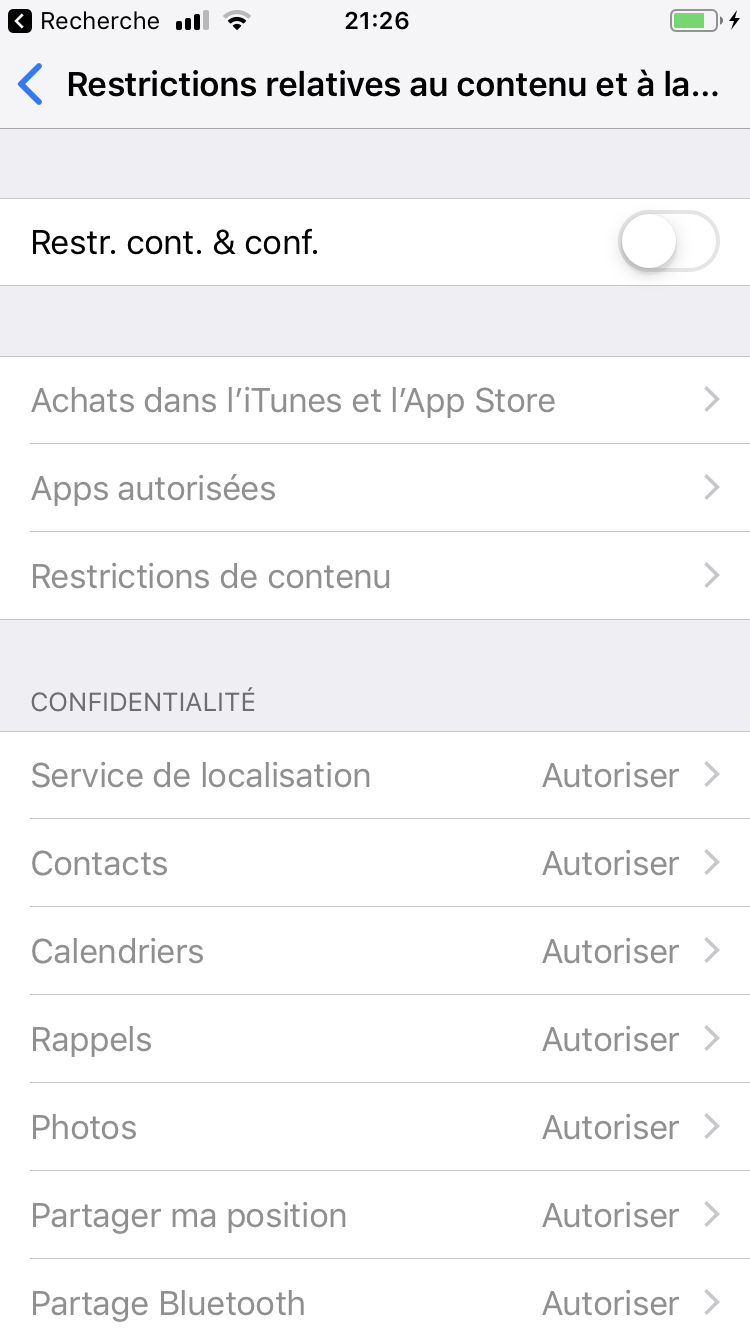Image resolution: width=750 pixels, height=1334 pixels.
Task: Open Achats dans l'iTunes et l'App Store
Action: (375, 400)
